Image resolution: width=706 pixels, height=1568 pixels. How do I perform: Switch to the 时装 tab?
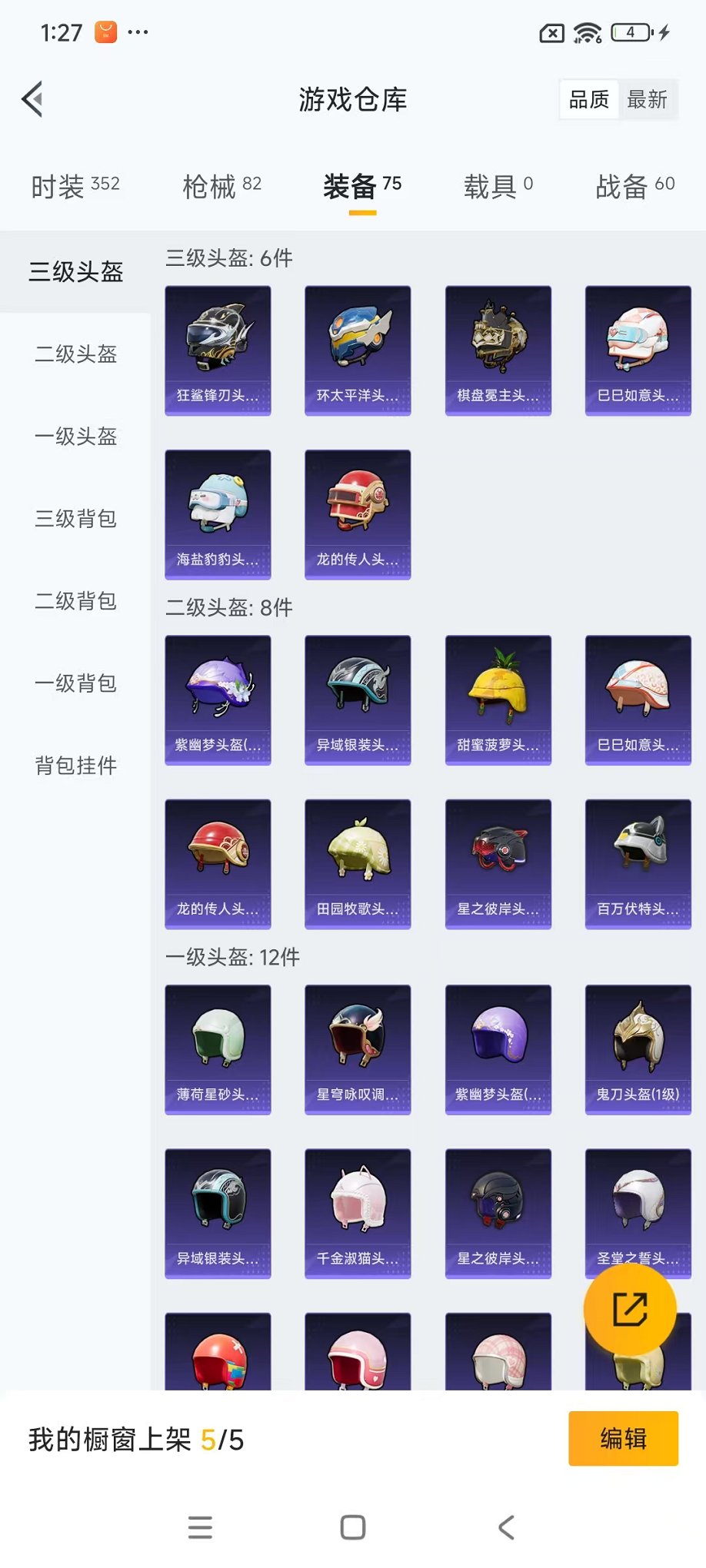pos(75,186)
